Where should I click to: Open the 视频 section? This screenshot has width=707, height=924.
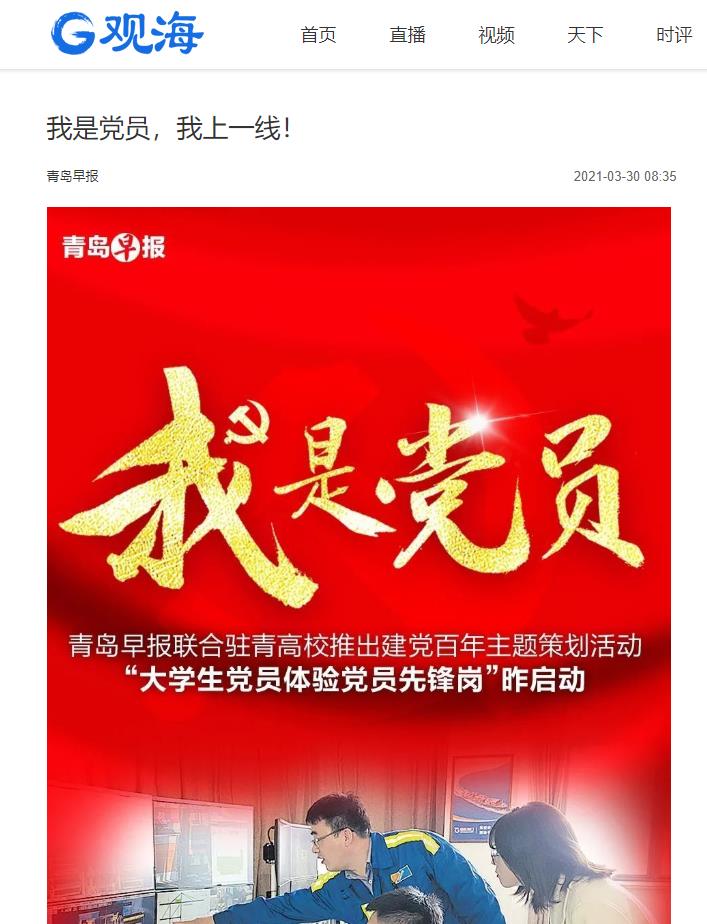[496, 35]
